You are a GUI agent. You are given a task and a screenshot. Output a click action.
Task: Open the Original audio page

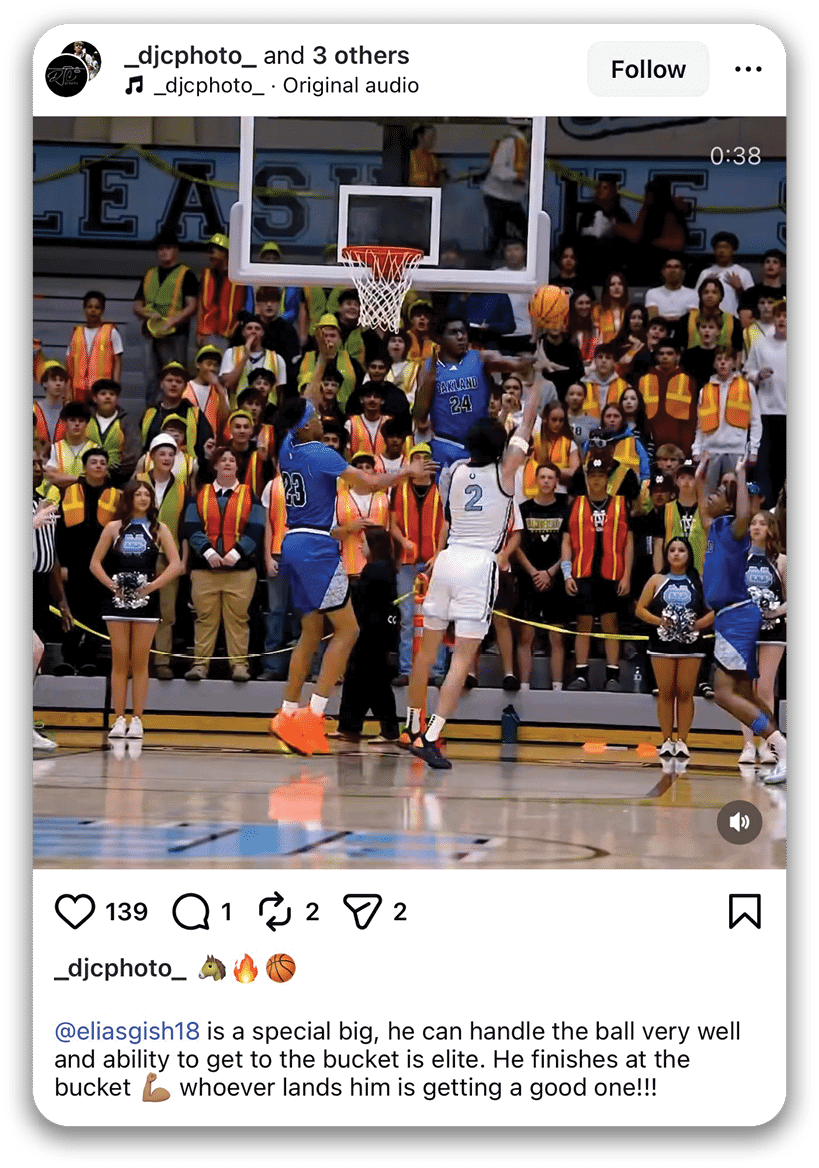point(350,86)
